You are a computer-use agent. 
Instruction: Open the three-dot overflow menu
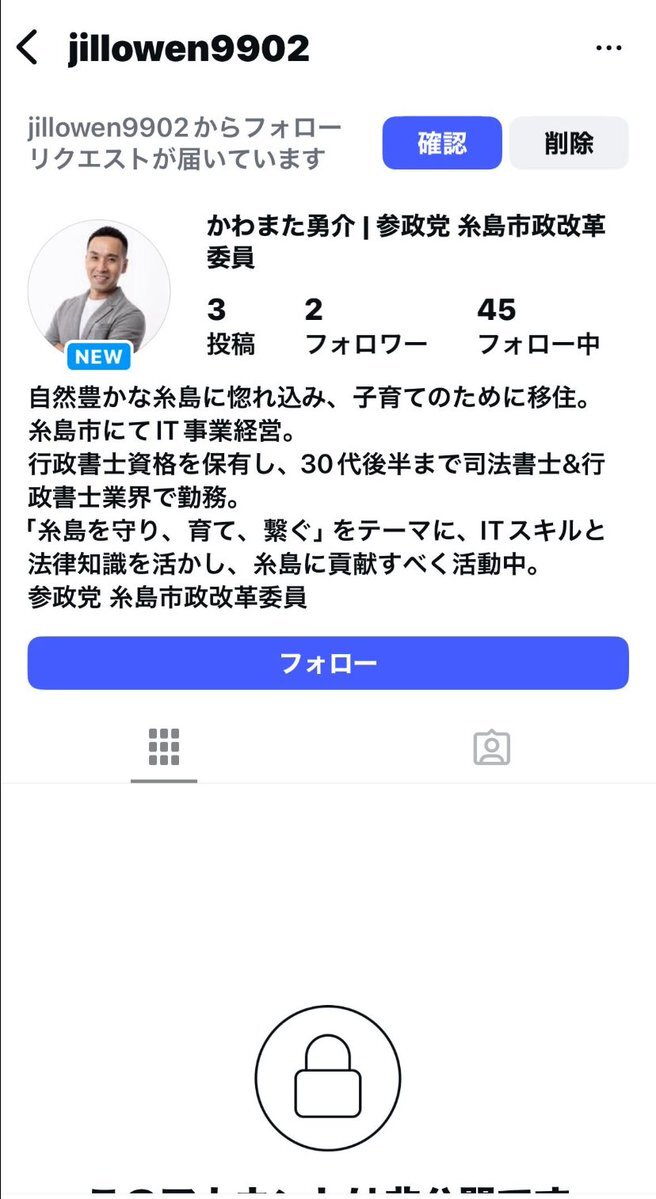pyautogui.click(x=608, y=47)
